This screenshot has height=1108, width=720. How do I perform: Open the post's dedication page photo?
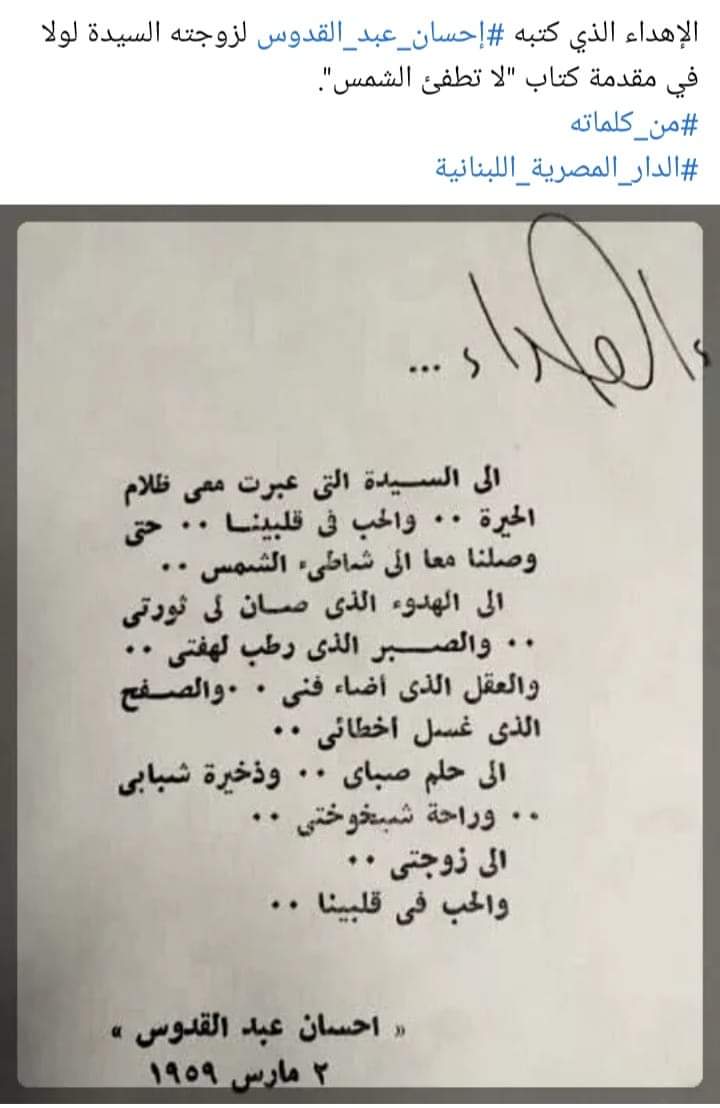click(360, 650)
